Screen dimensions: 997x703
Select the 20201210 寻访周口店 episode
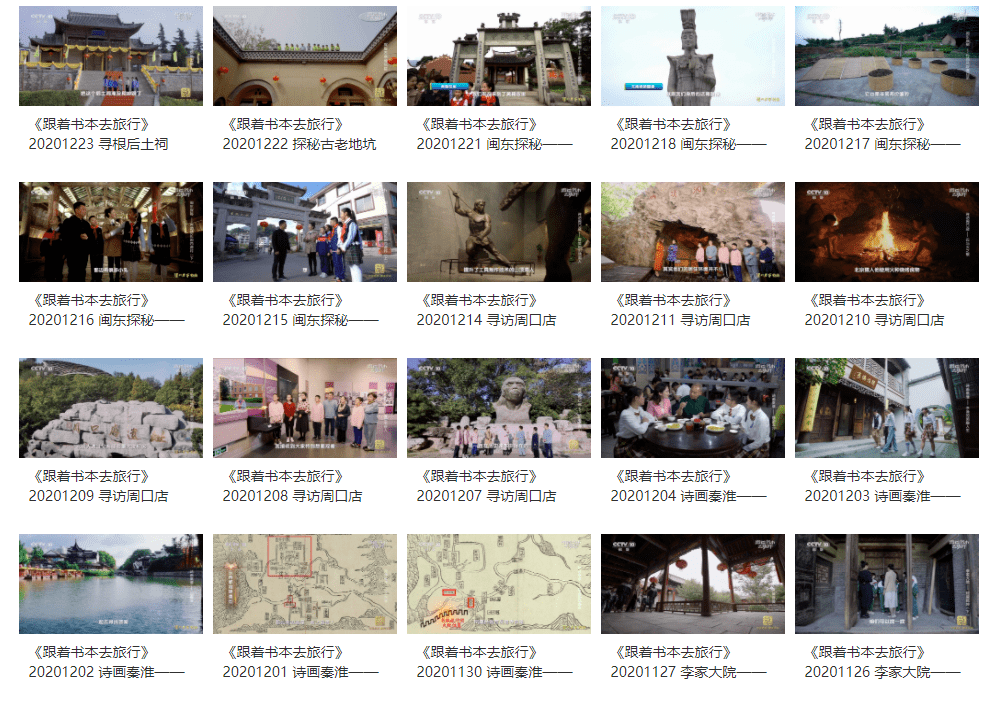[886, 232]
